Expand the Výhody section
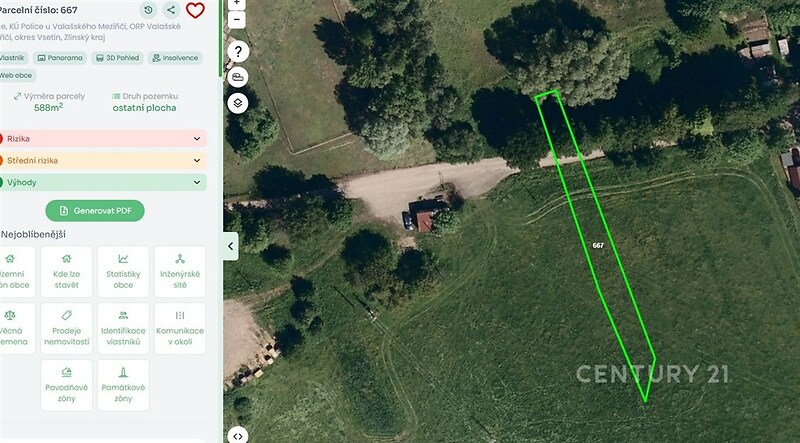This screenshot has height=443, width=800. tap(102, 182)
